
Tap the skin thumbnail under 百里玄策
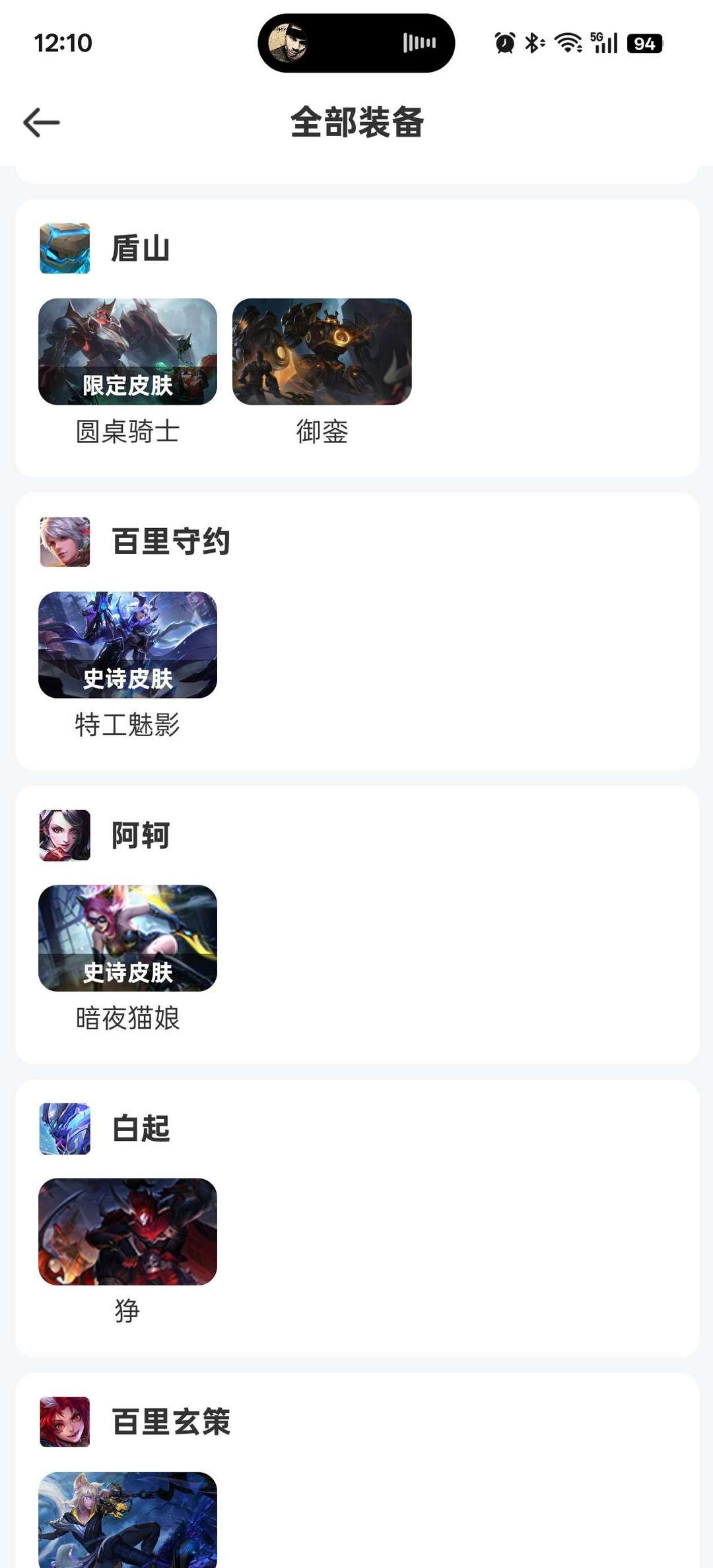127,1519
